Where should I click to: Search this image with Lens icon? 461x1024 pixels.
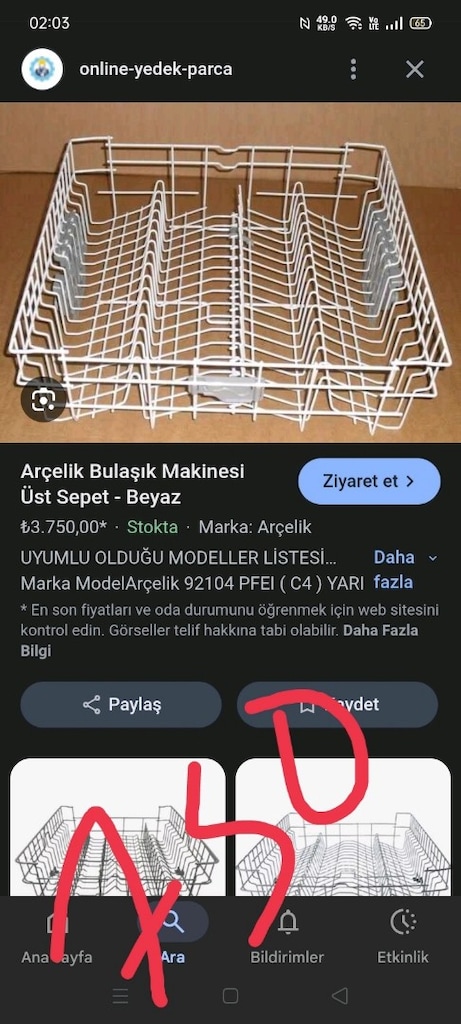43,400
